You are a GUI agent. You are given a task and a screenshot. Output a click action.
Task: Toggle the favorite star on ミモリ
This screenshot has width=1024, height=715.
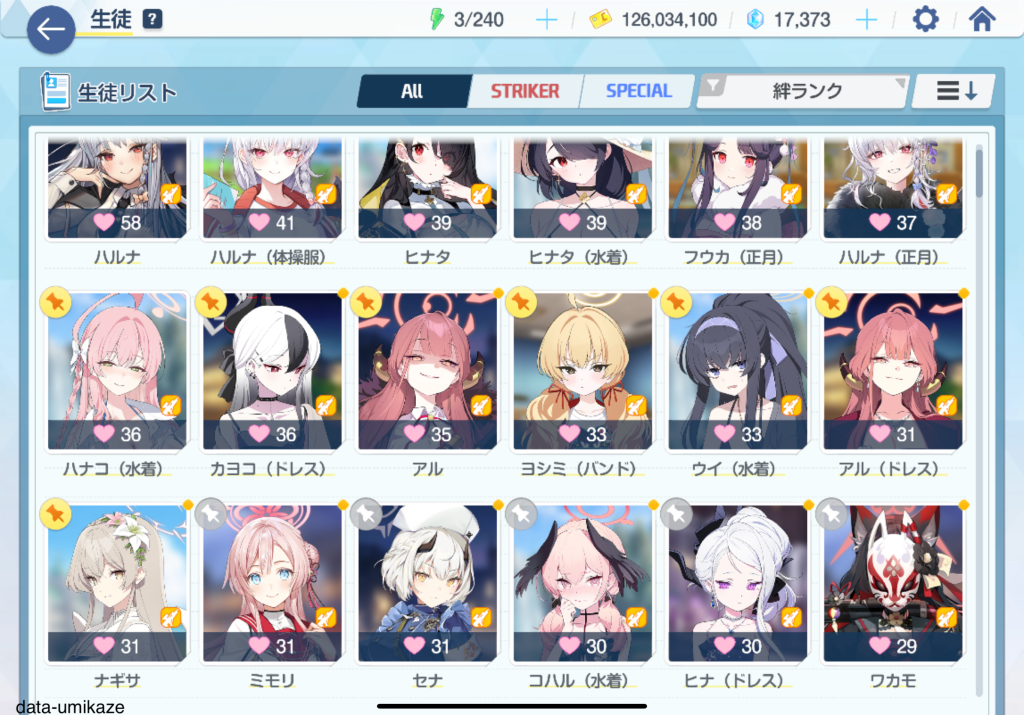tap(211, 514)
